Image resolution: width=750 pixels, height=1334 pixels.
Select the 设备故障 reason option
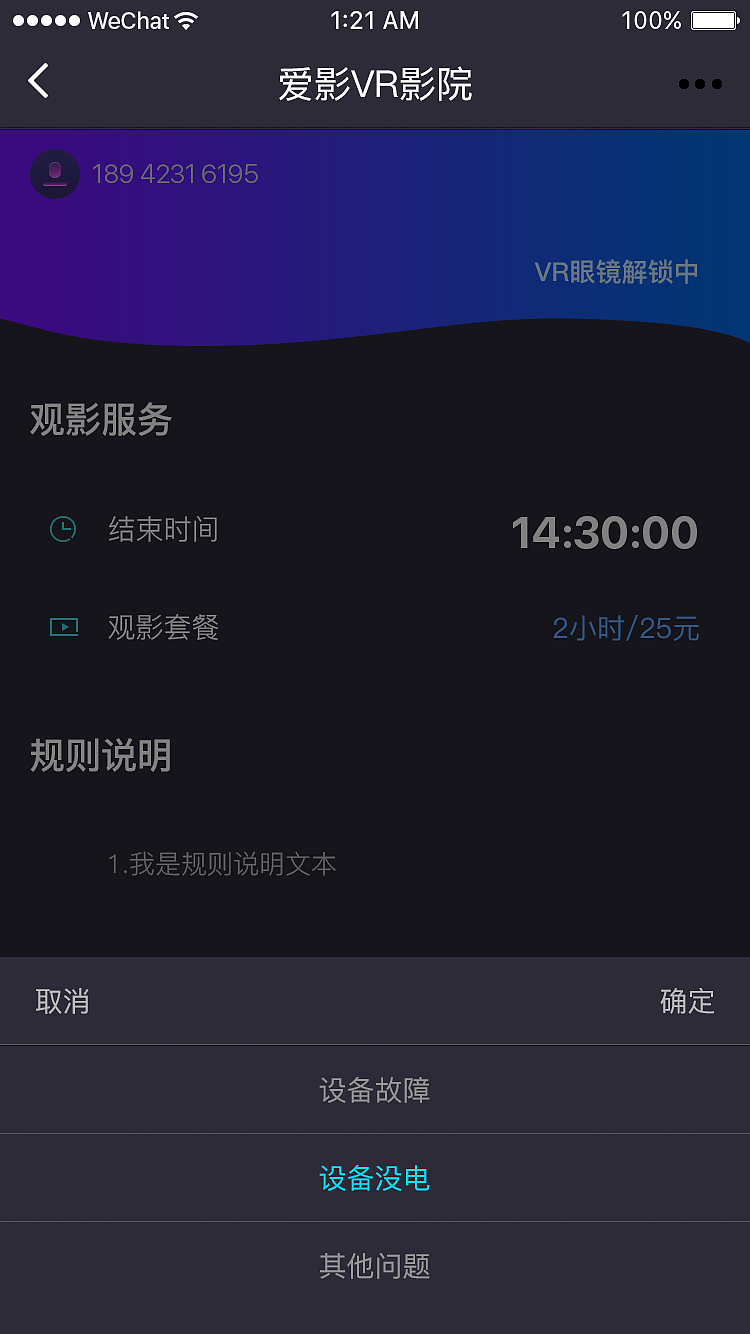click(x=375, y=1090)
